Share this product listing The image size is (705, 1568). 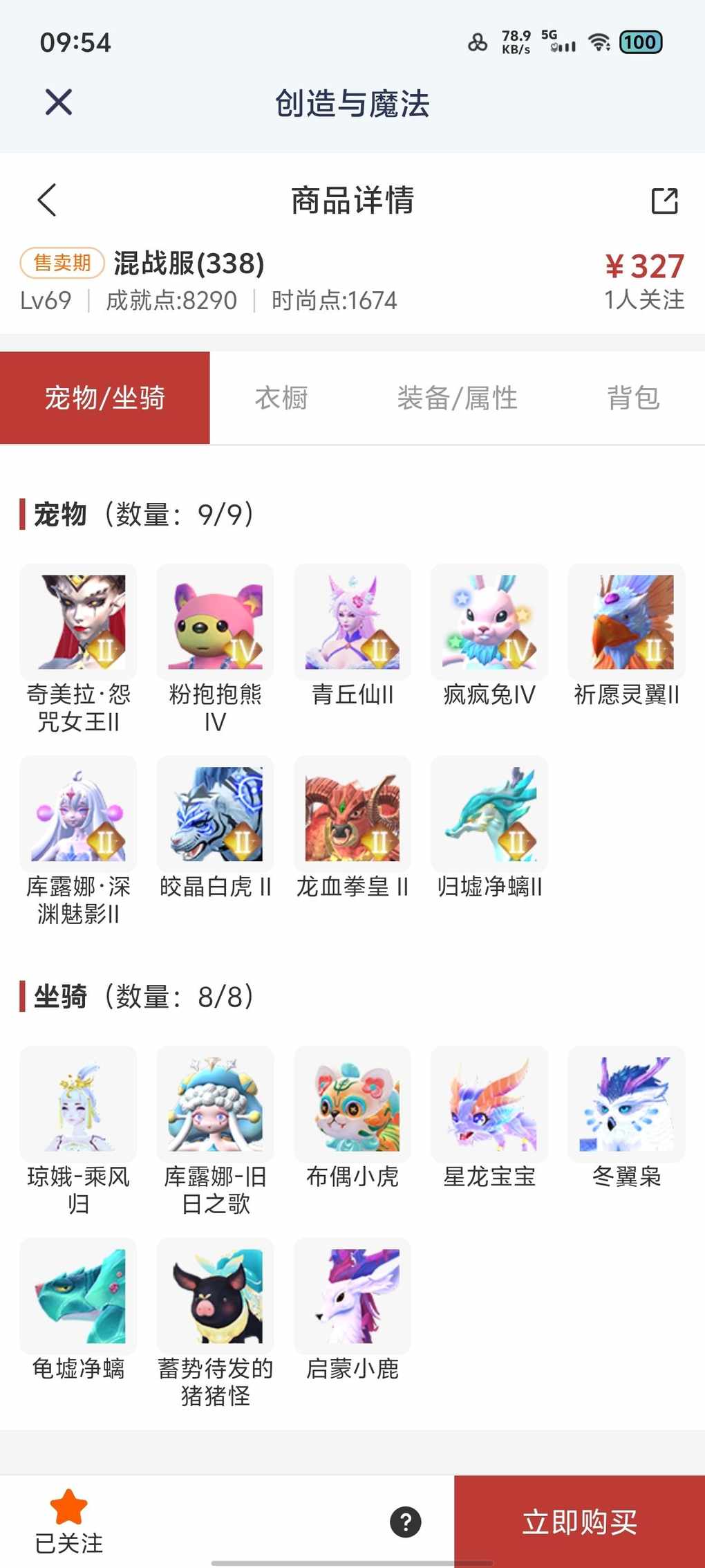pyautogui.click(x=664, y=201)
